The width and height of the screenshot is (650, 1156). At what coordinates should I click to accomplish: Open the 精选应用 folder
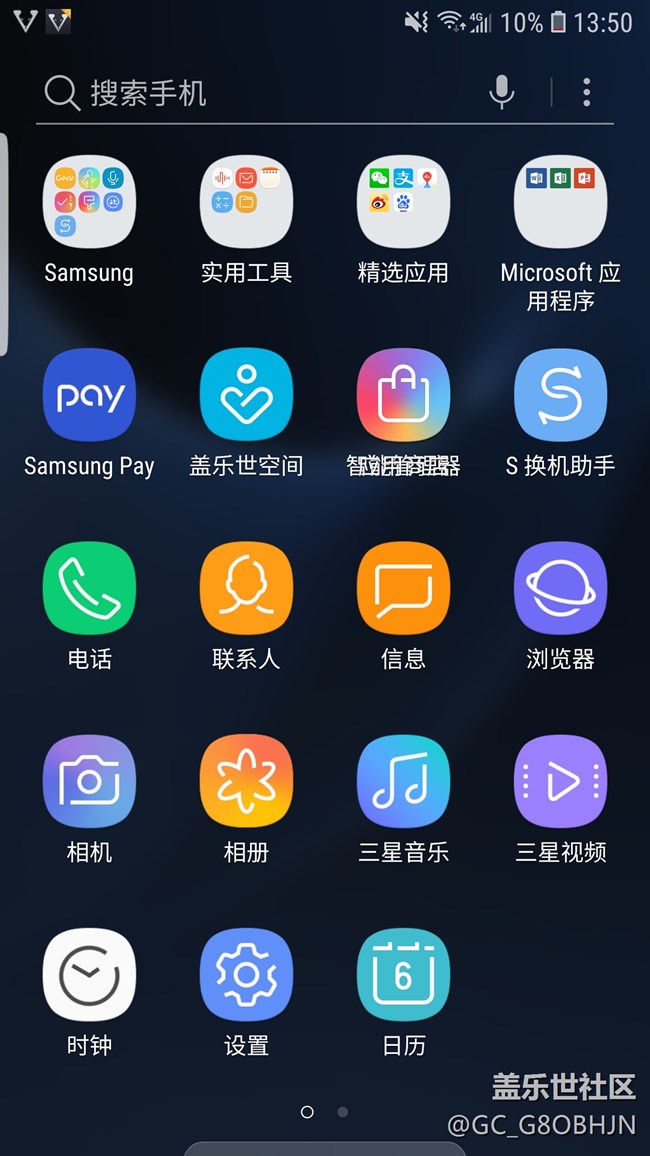coord(403,201)
